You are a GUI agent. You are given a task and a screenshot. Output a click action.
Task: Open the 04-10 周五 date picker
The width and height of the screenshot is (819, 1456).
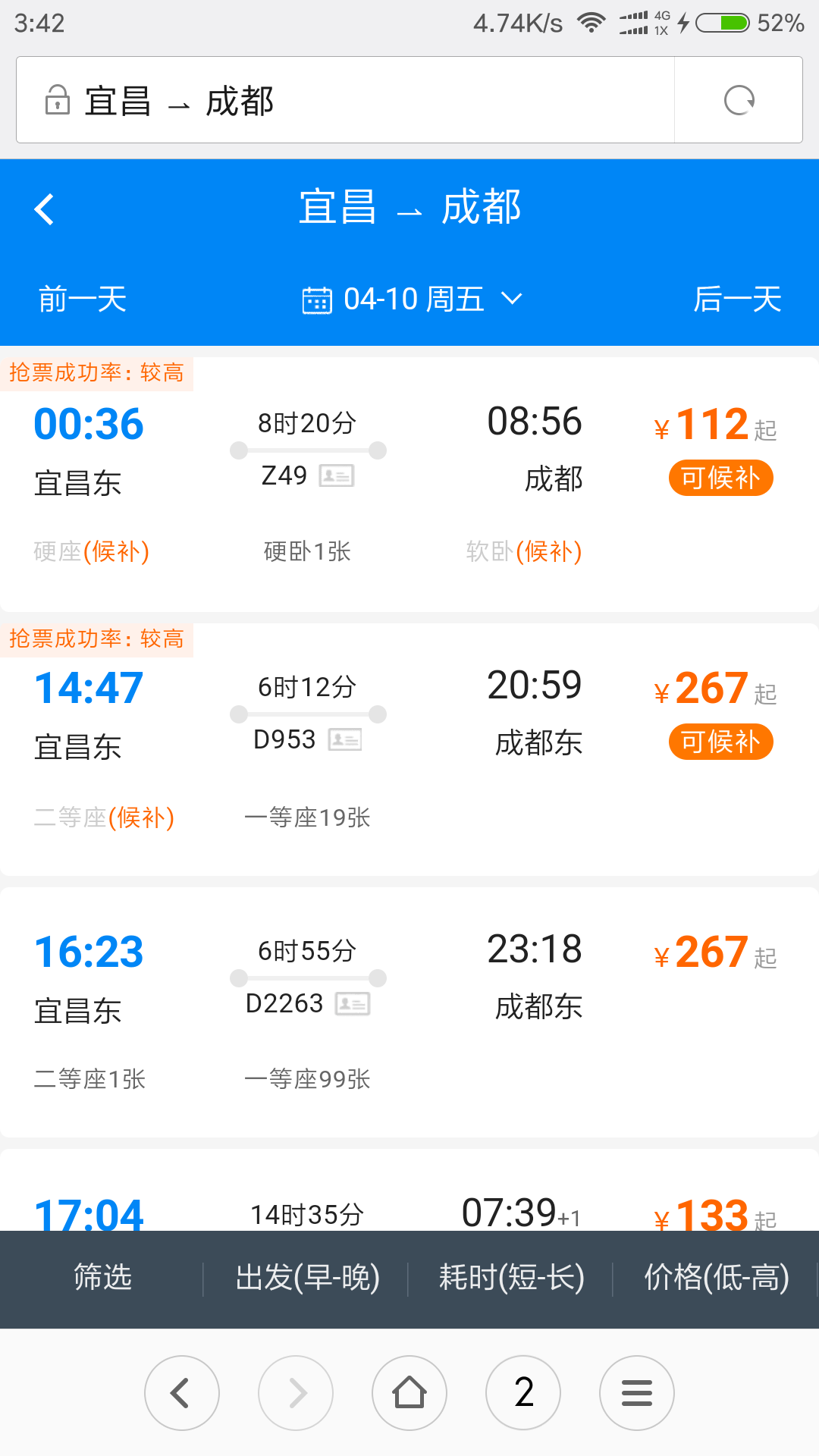point(412,299)
